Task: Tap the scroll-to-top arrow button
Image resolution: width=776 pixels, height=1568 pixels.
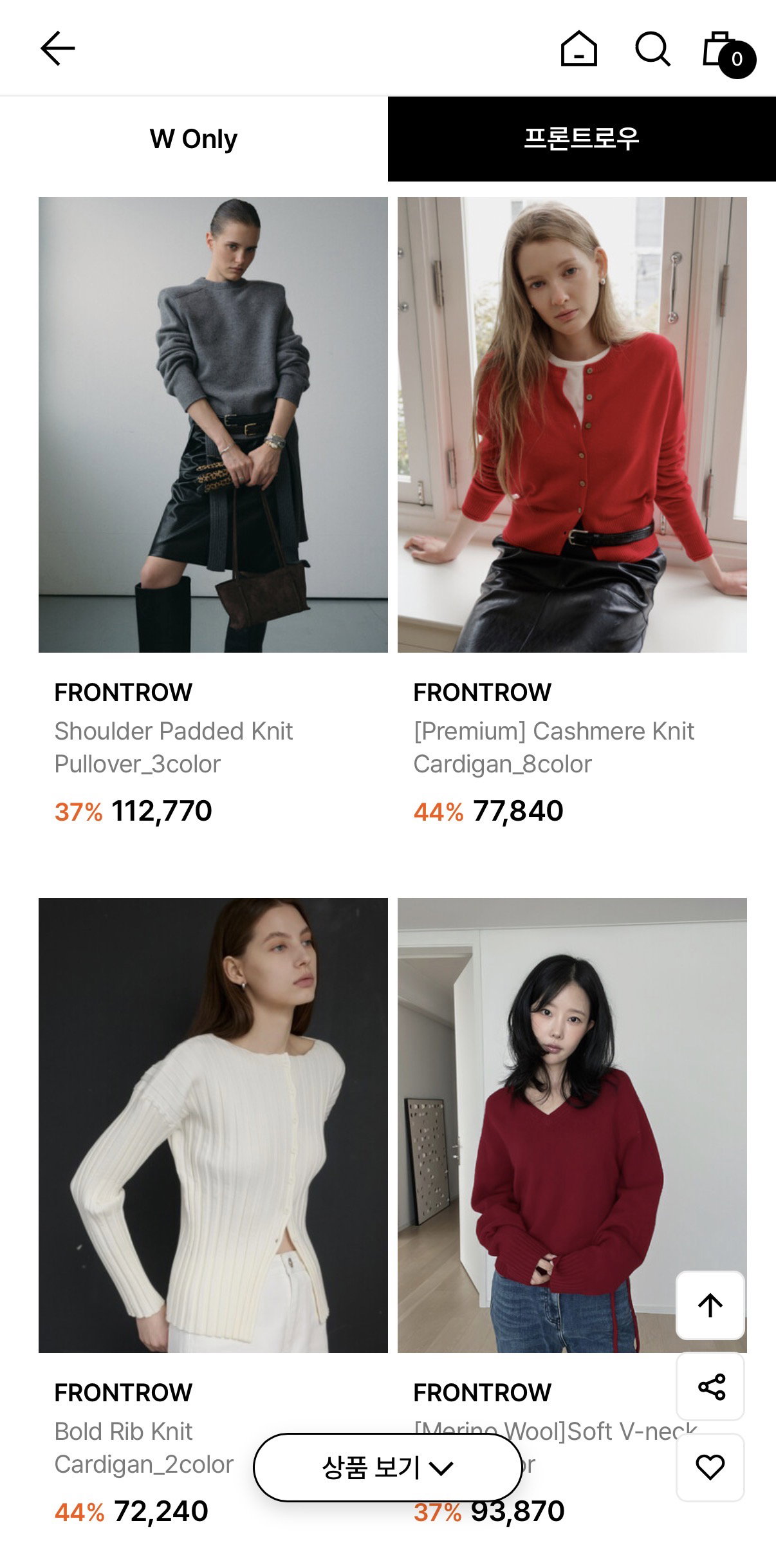Action: (710, 1305)
